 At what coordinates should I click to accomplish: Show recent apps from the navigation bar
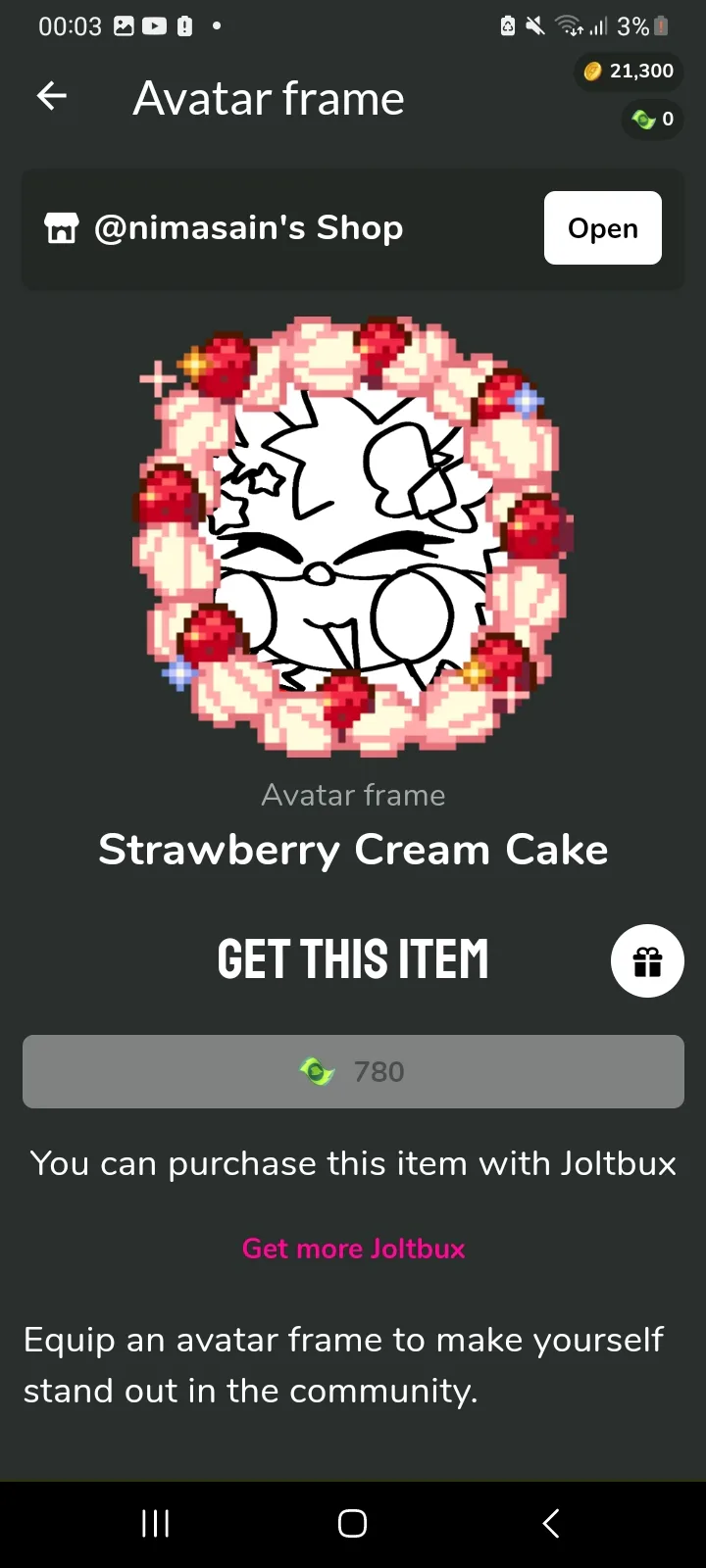click(x=156, y=1523)
